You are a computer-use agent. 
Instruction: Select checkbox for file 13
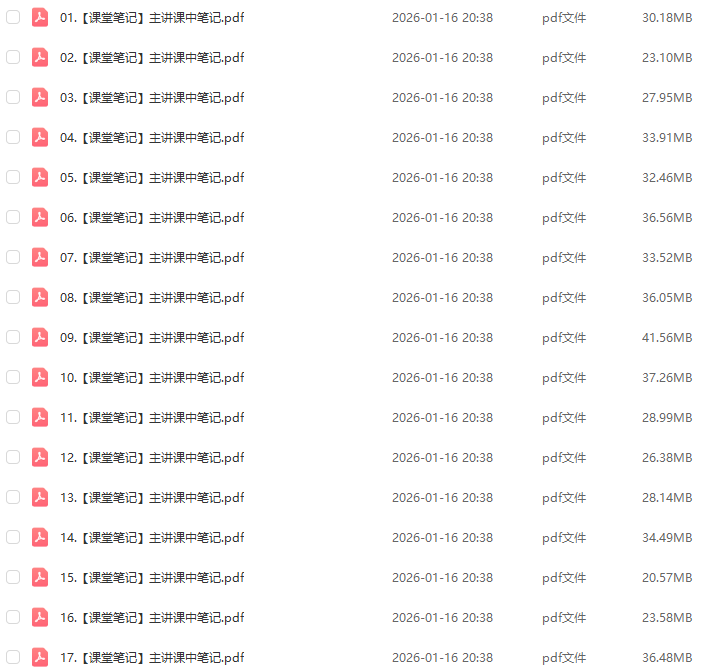point(13,497)
